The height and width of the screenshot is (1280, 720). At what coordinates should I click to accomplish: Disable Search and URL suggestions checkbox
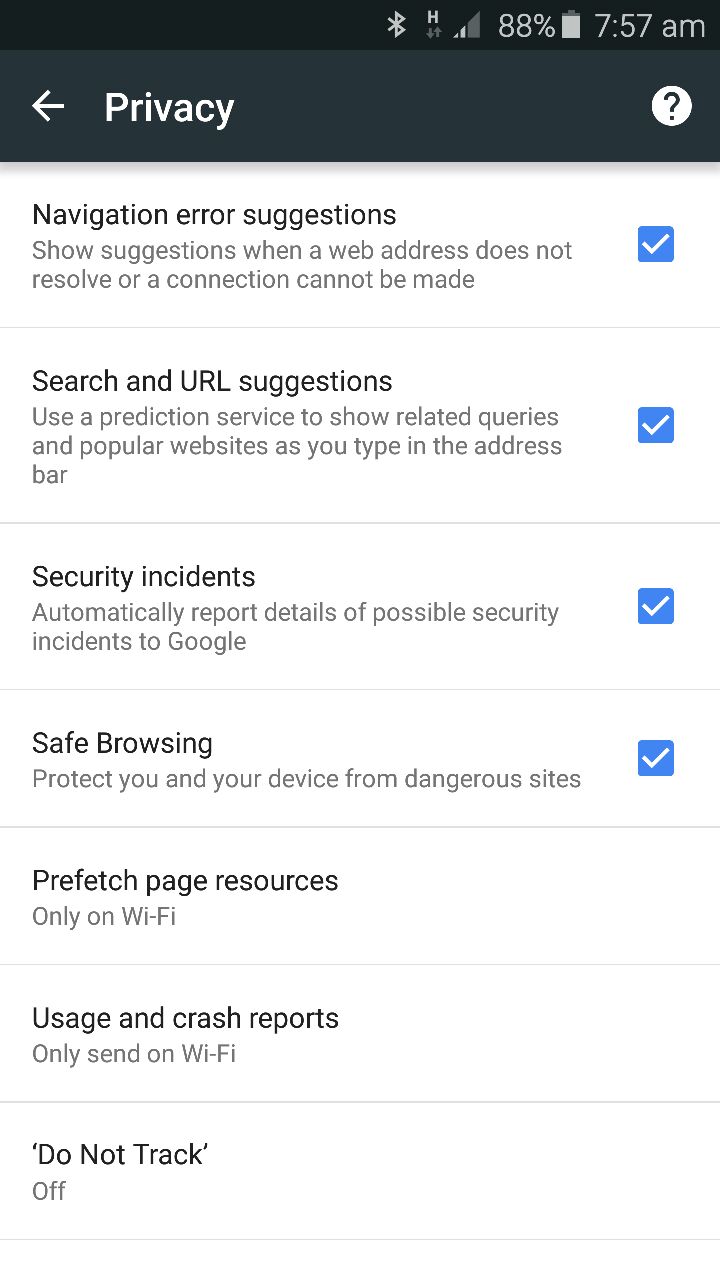656,425
